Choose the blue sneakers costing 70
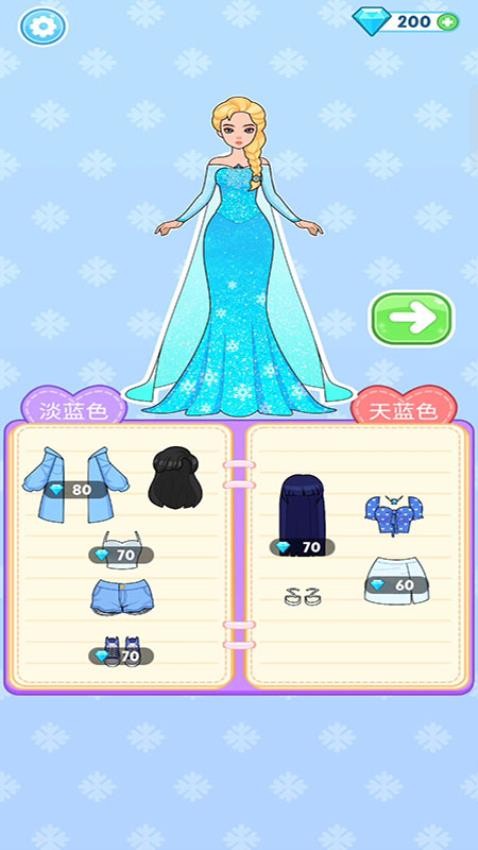The image size is (478, 850). click(121, 651)
